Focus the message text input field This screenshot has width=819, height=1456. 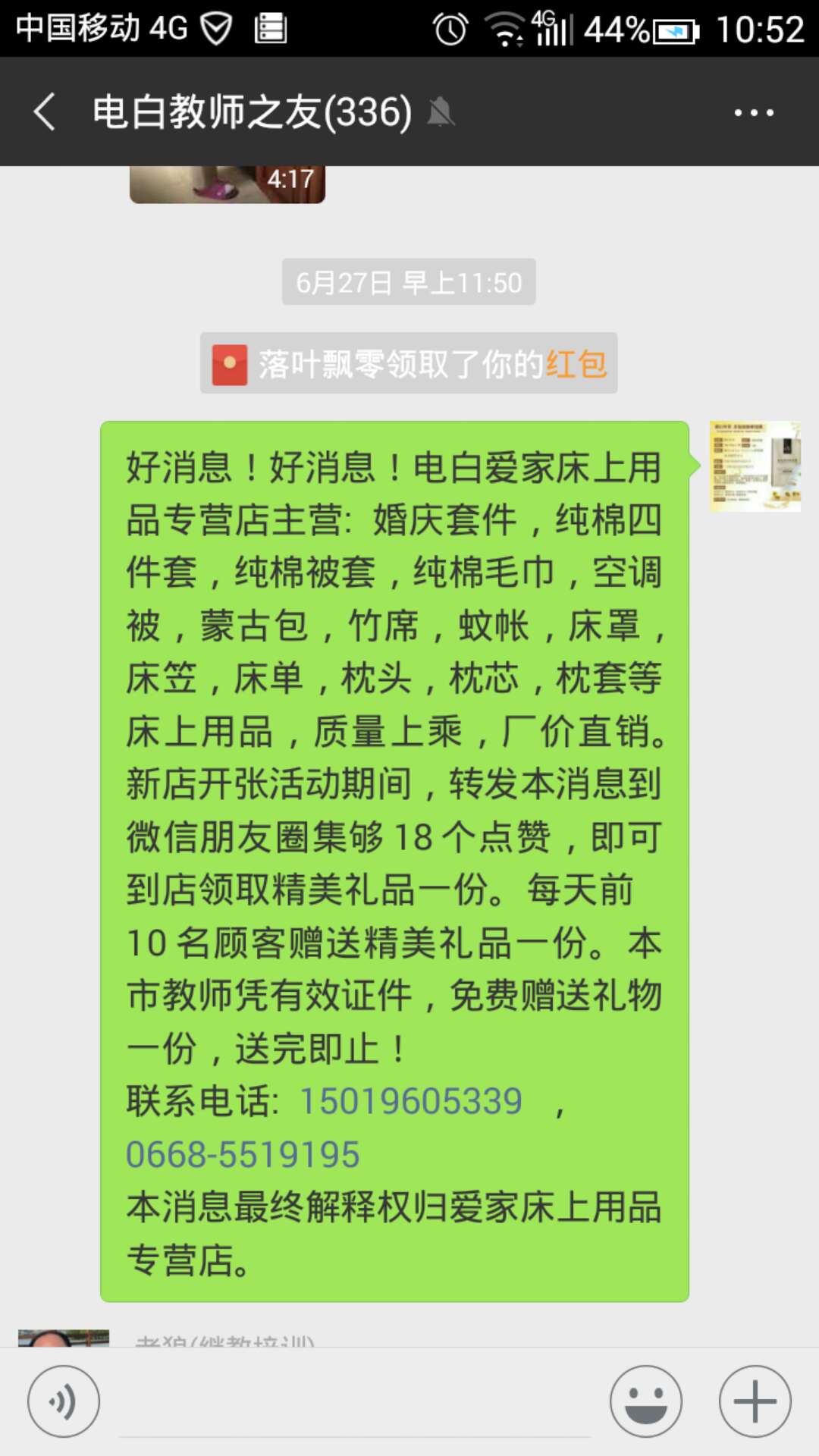(355, 1407)
